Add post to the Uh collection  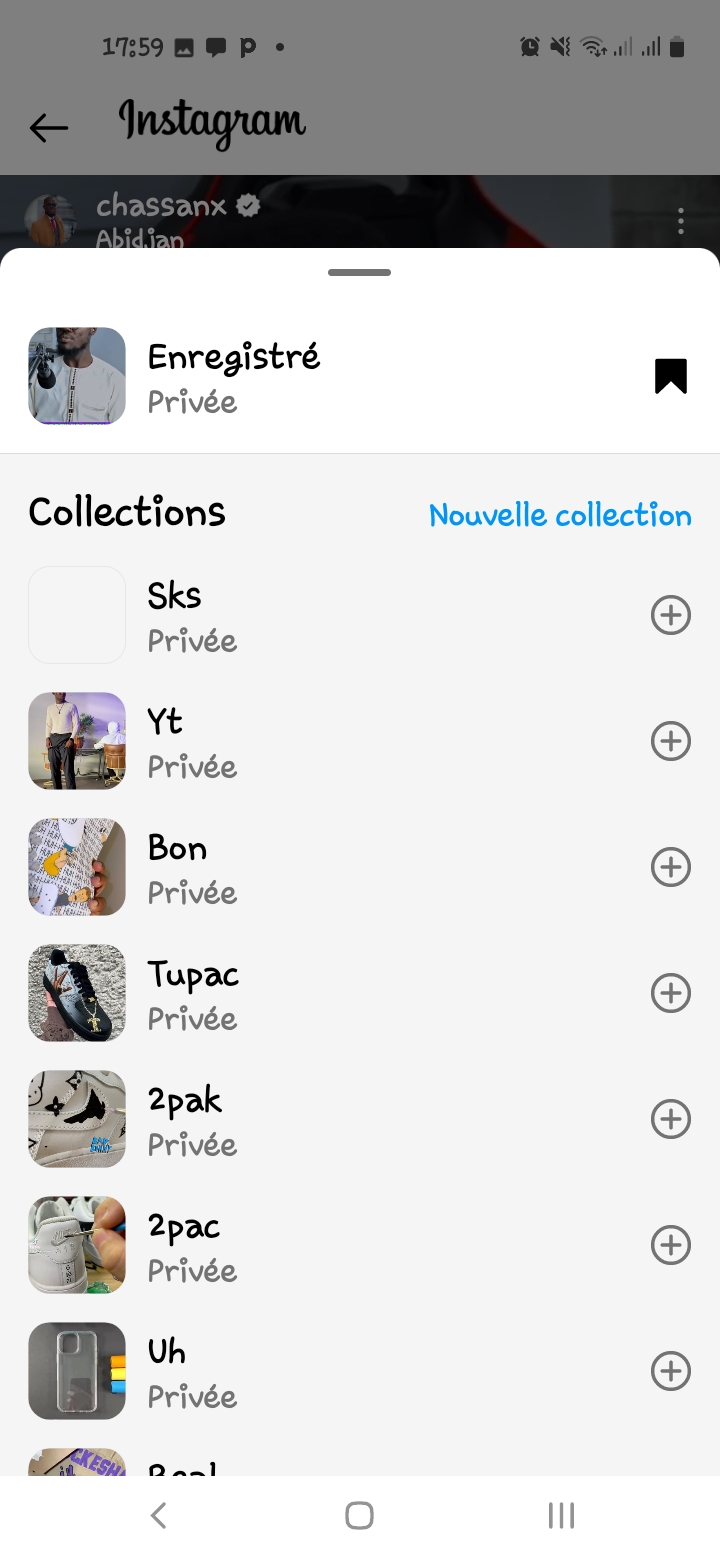pyautogui.click(x=671, y=1371)
